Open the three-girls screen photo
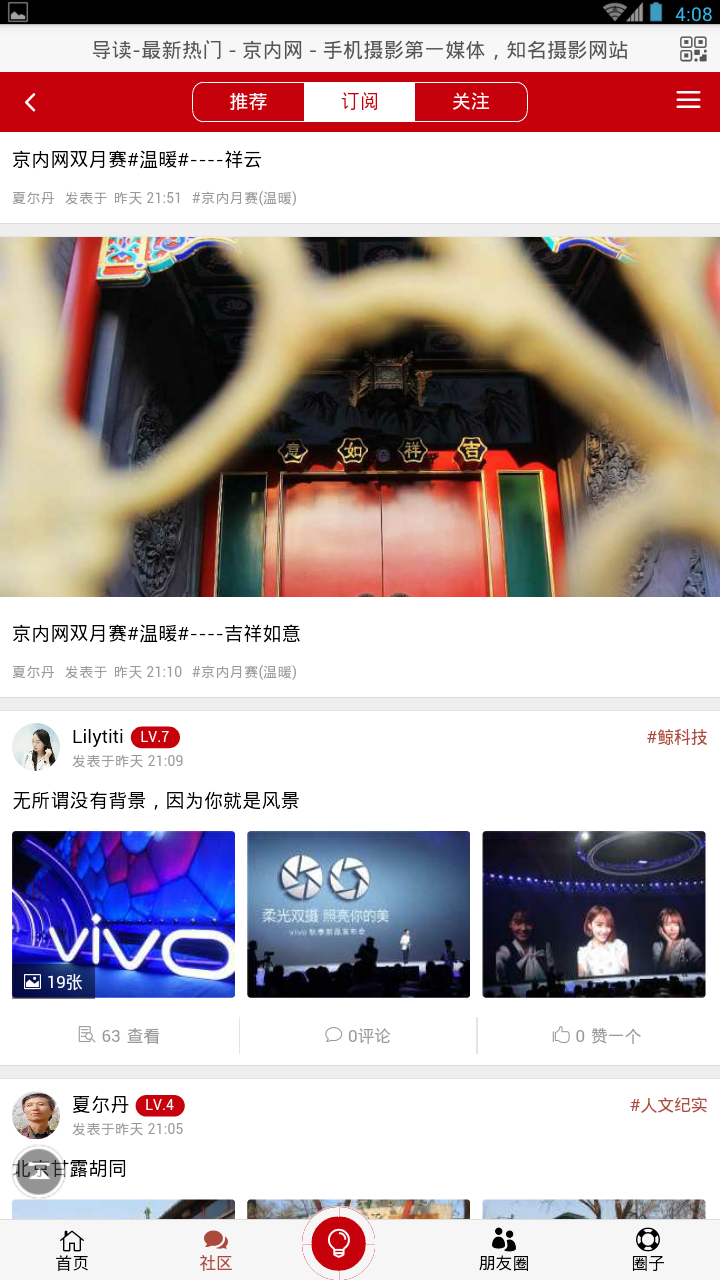The width and height of the screenshot is (720, 1280). click(594, 914)
